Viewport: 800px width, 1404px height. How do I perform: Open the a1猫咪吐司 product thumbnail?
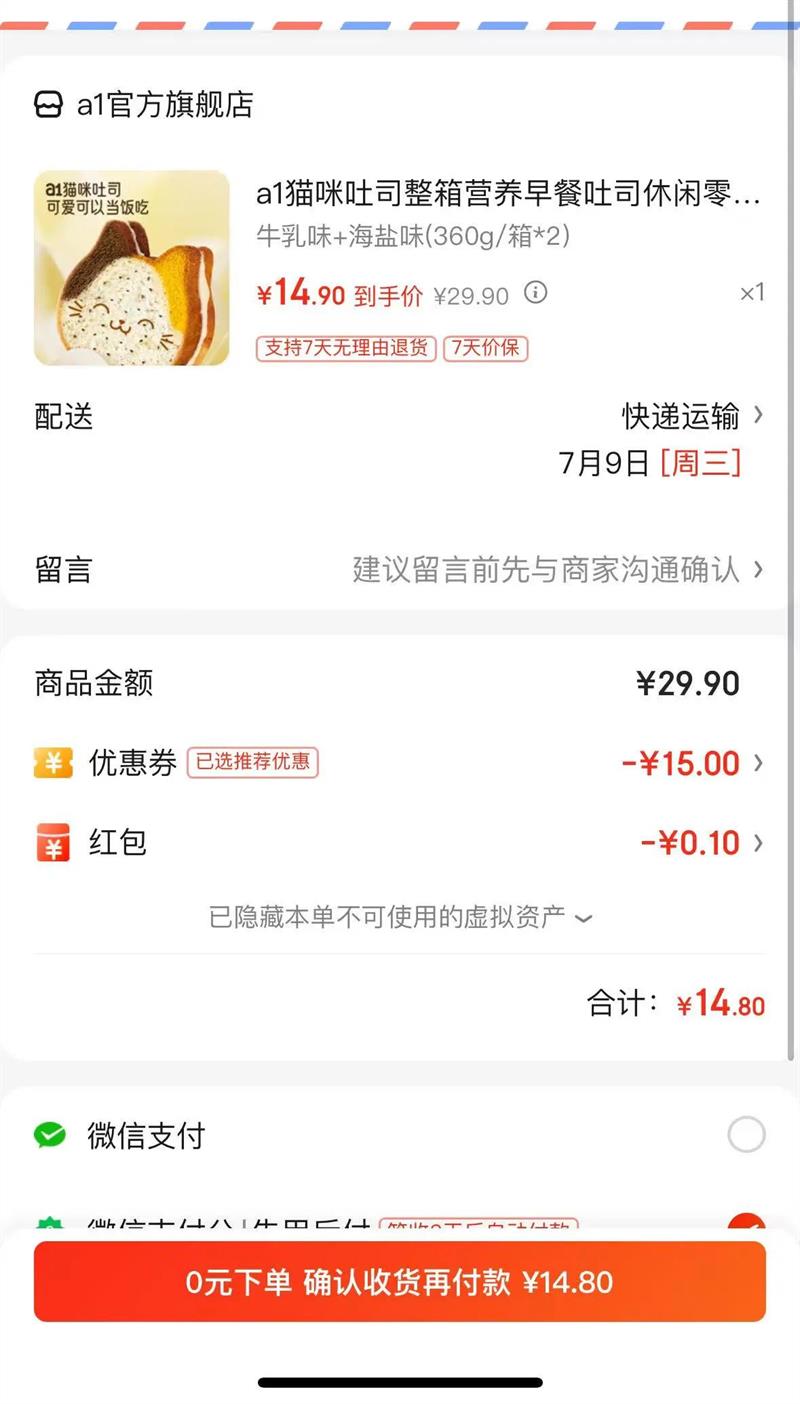(131, 268)
